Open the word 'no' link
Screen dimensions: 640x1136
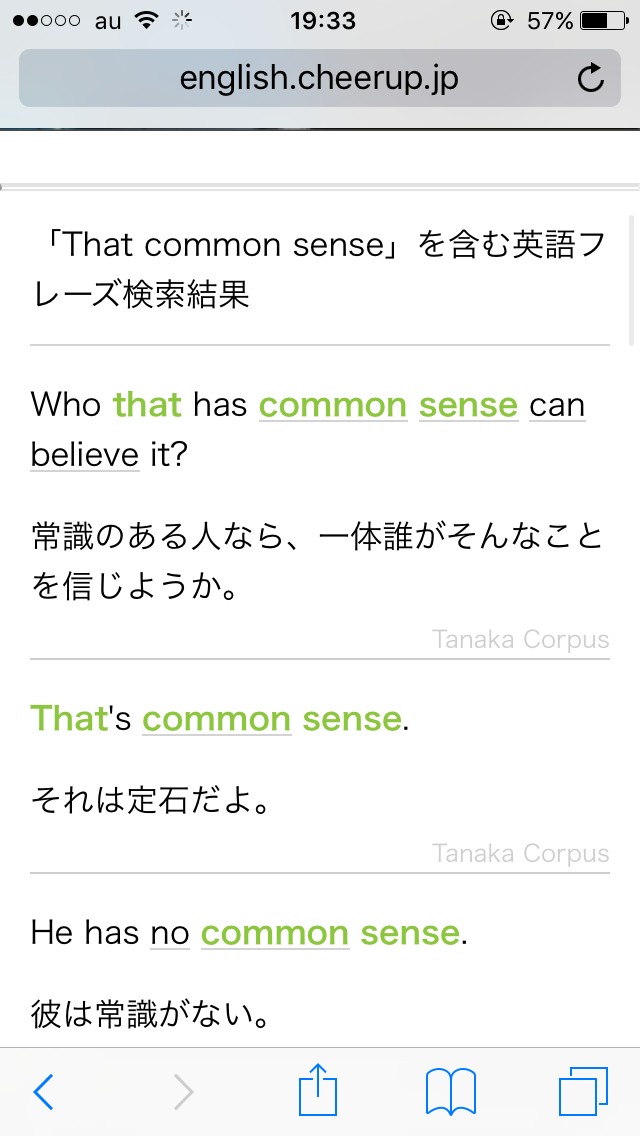click(170, 933)
